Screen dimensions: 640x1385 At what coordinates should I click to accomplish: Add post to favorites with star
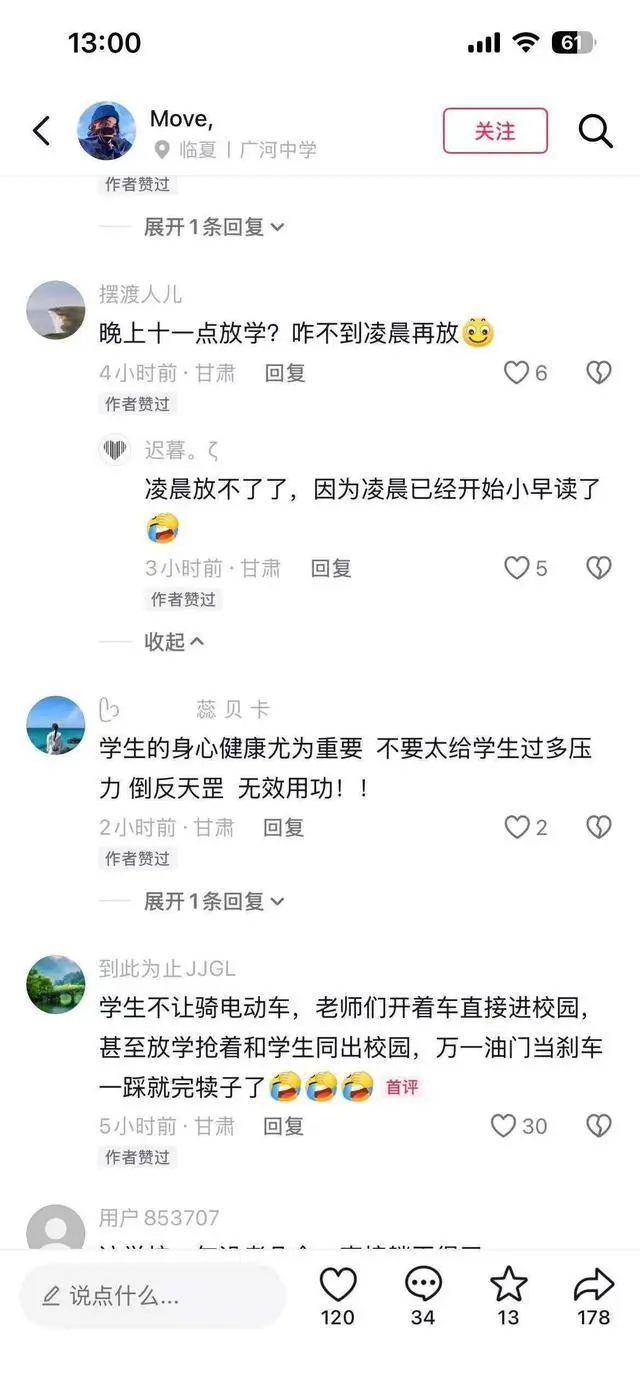(x=508, y=1286)
